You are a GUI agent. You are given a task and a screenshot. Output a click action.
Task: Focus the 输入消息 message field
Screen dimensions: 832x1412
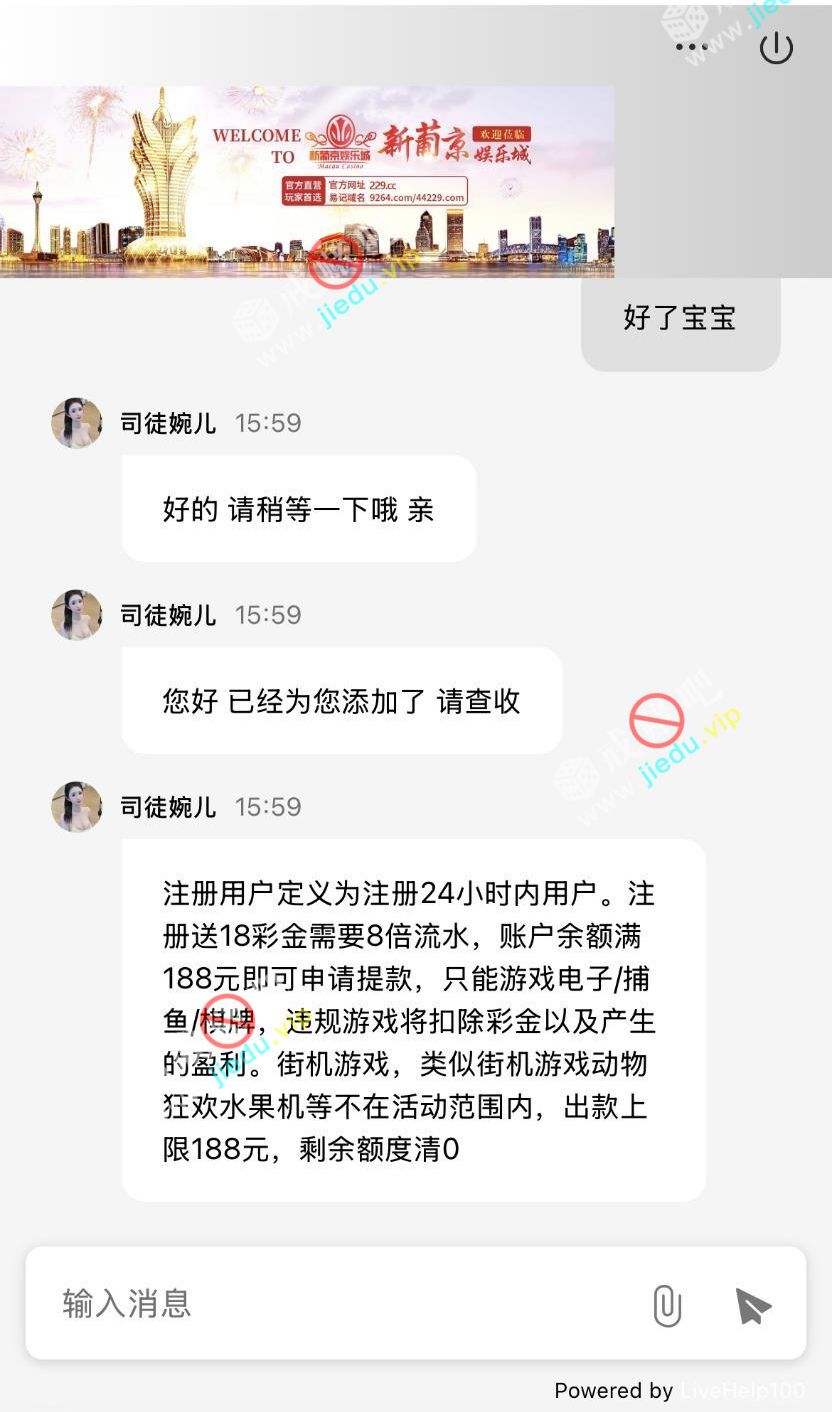(340, 1303)
